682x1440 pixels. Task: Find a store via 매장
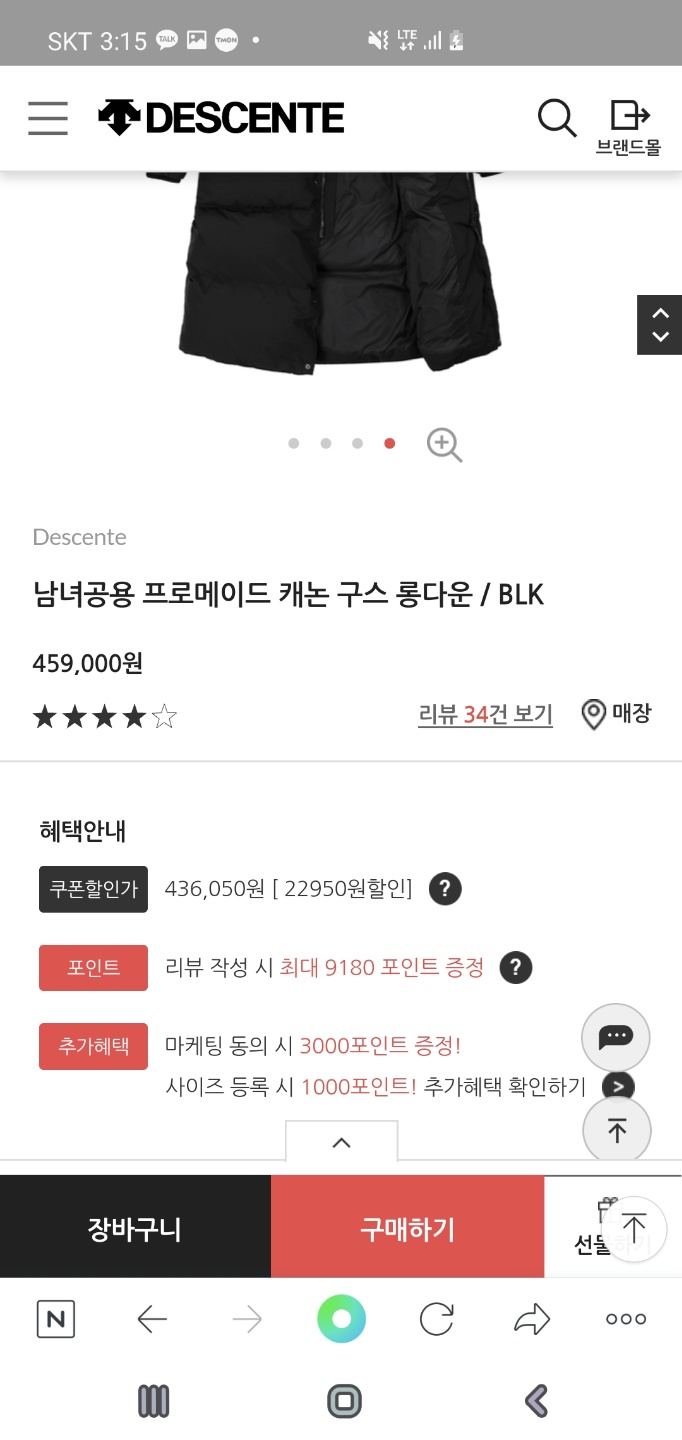point(616,714)
